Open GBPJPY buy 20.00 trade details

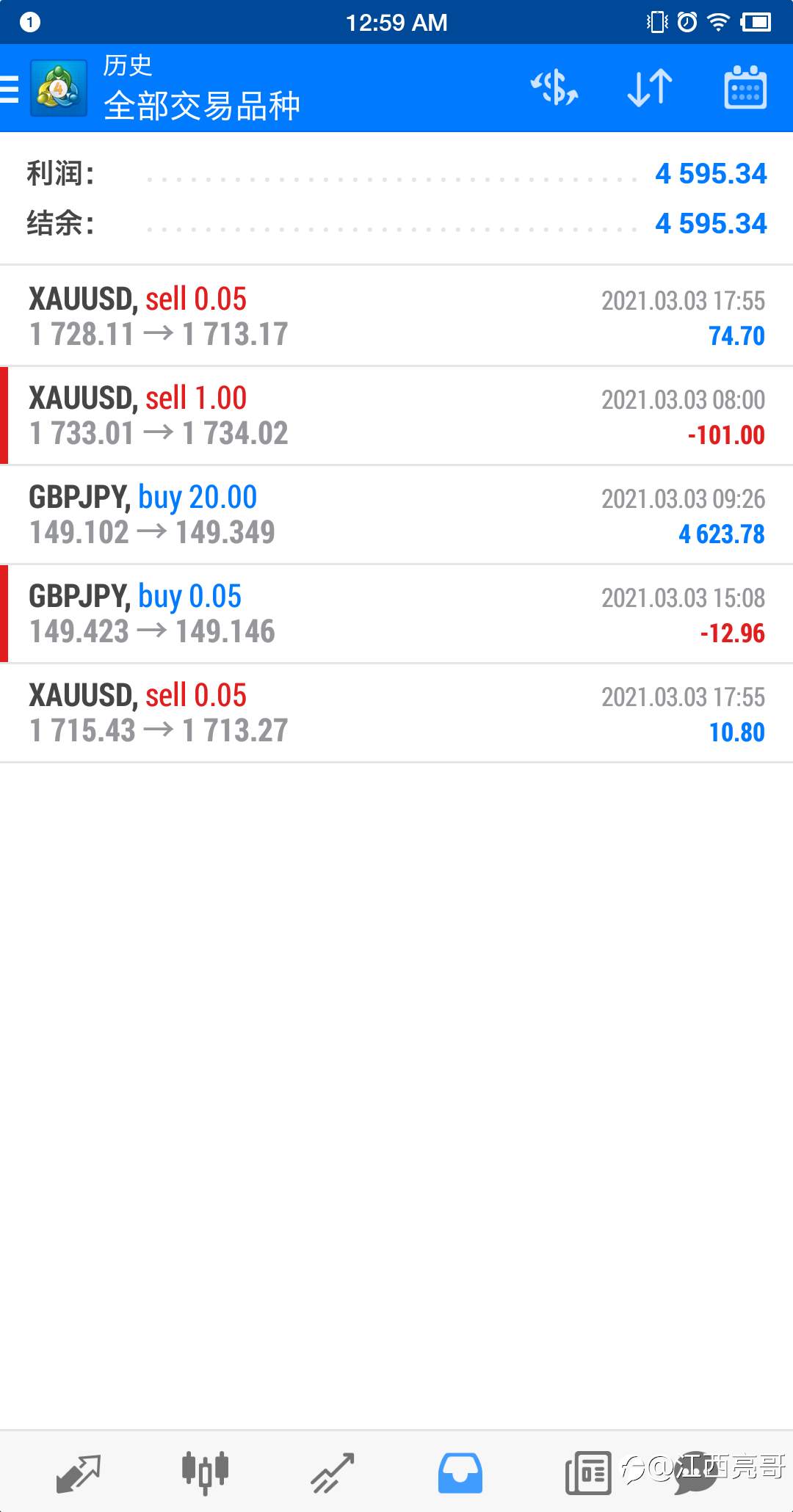(396, 515)
